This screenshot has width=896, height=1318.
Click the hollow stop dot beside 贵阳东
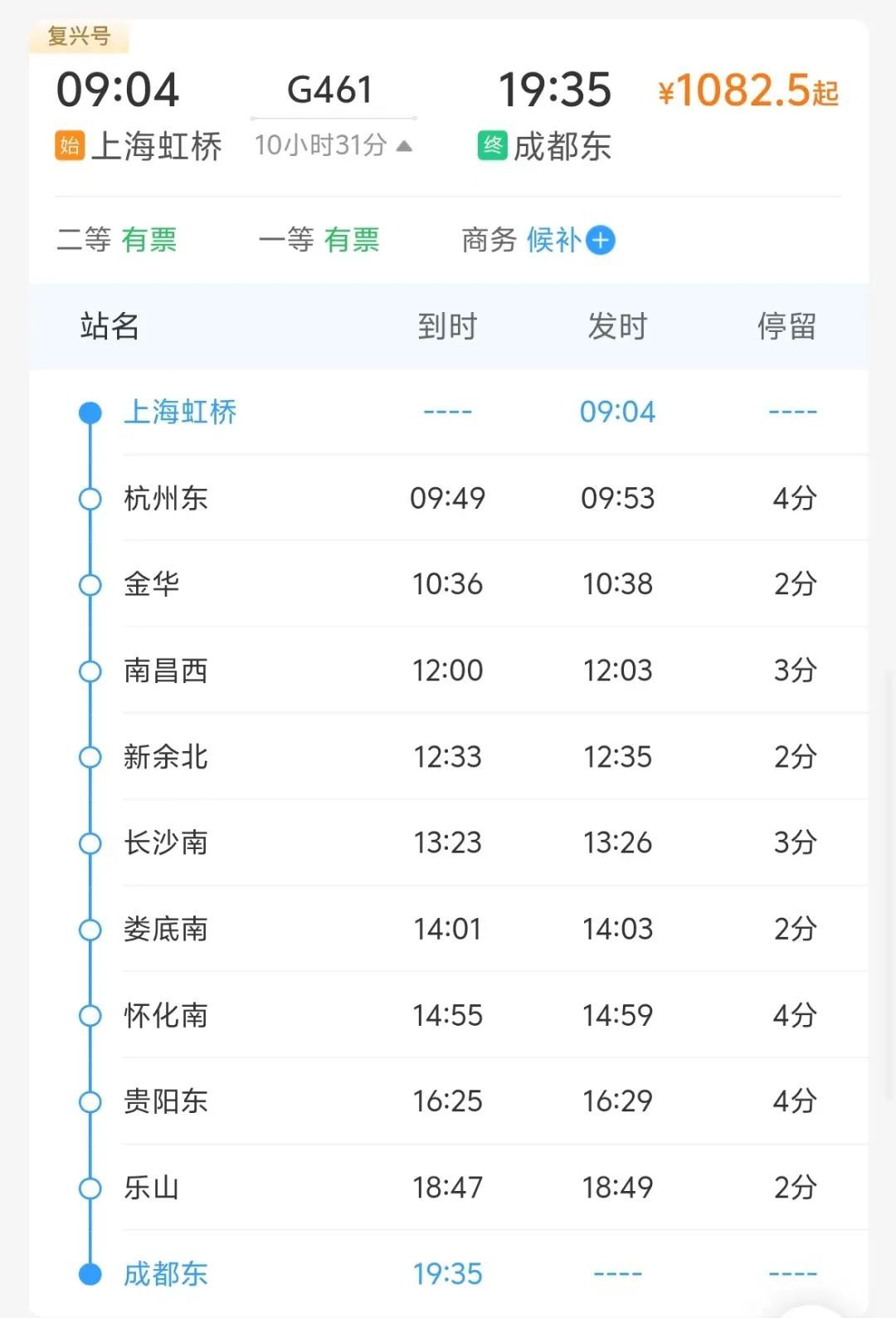click(x=89, y=1102)
